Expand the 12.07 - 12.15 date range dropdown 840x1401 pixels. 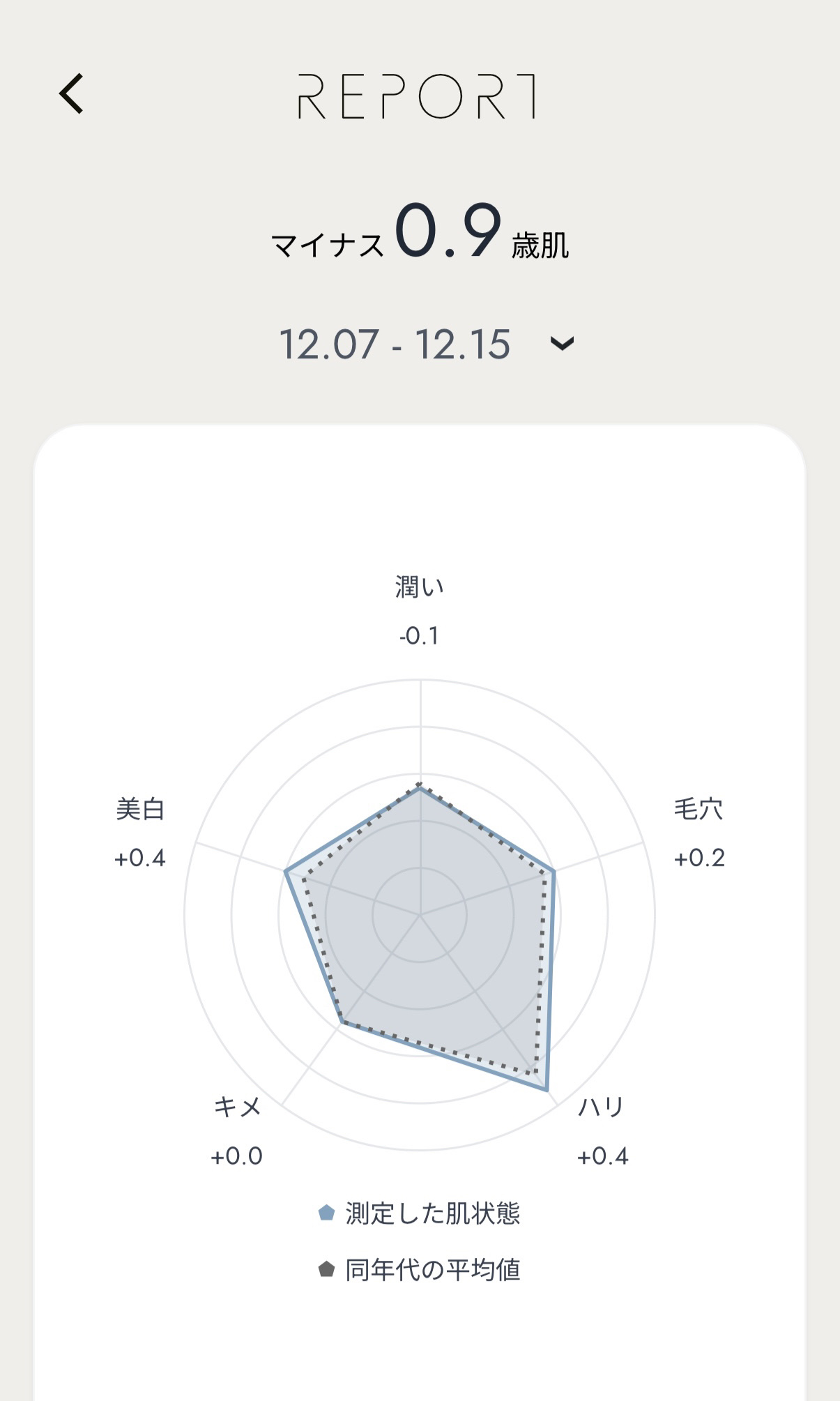pos(561,343)
